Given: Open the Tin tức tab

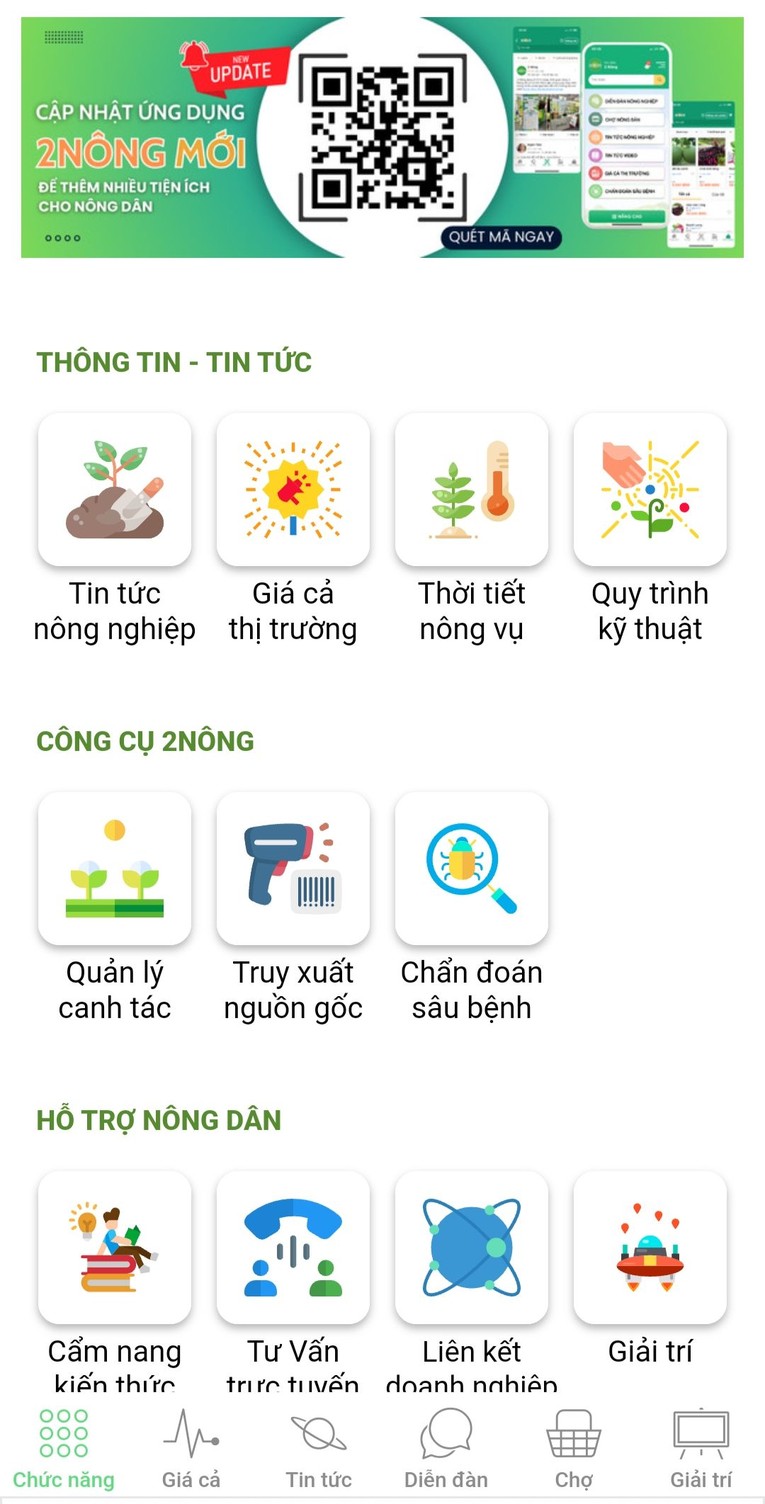Looking at the screenshot, I should click(318, 1447).
